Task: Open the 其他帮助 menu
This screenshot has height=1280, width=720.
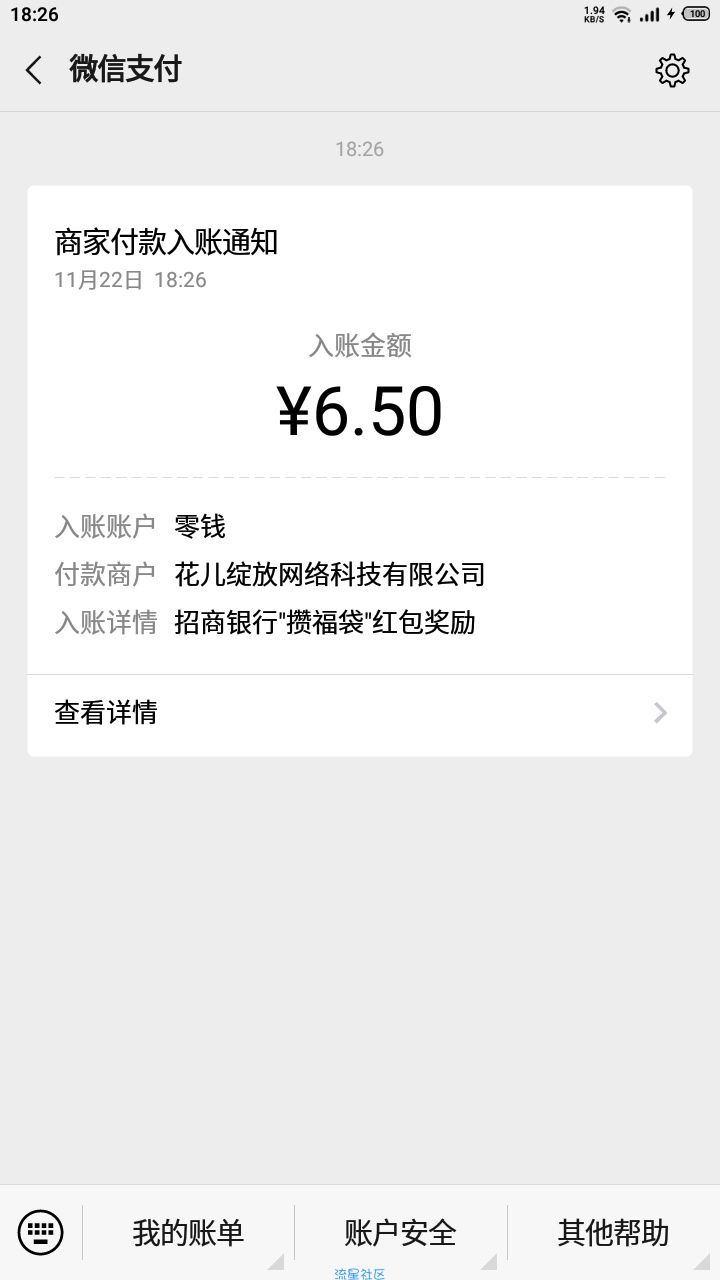Action: tap(613, 1232)
